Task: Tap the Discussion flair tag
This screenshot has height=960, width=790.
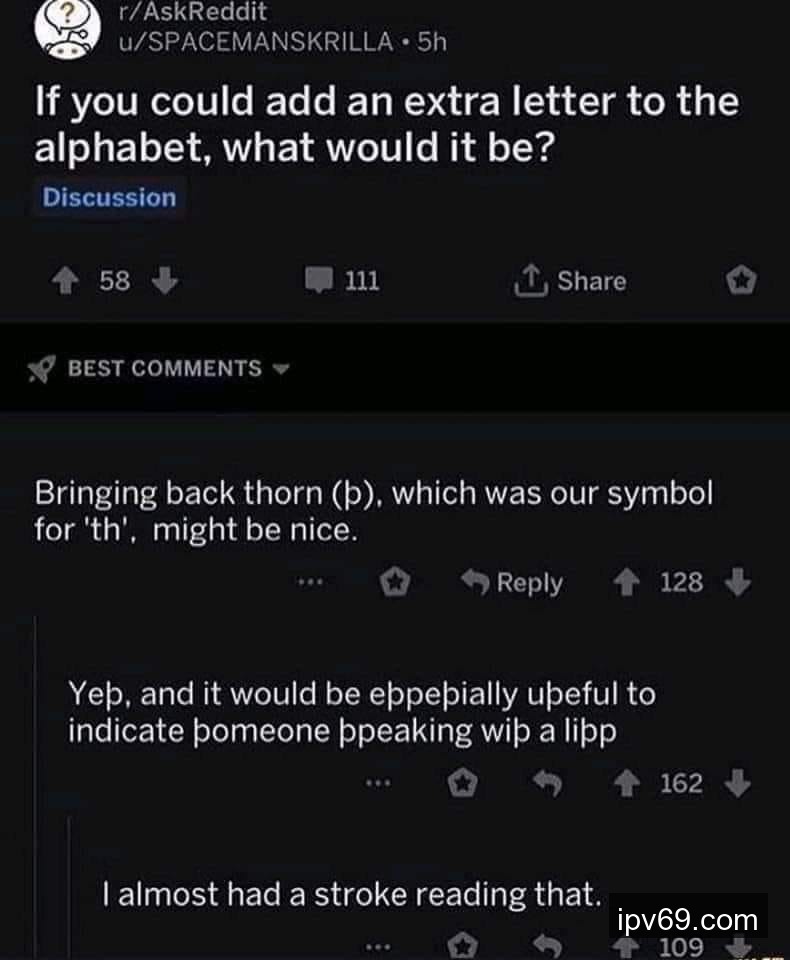Action: [109, 197]
